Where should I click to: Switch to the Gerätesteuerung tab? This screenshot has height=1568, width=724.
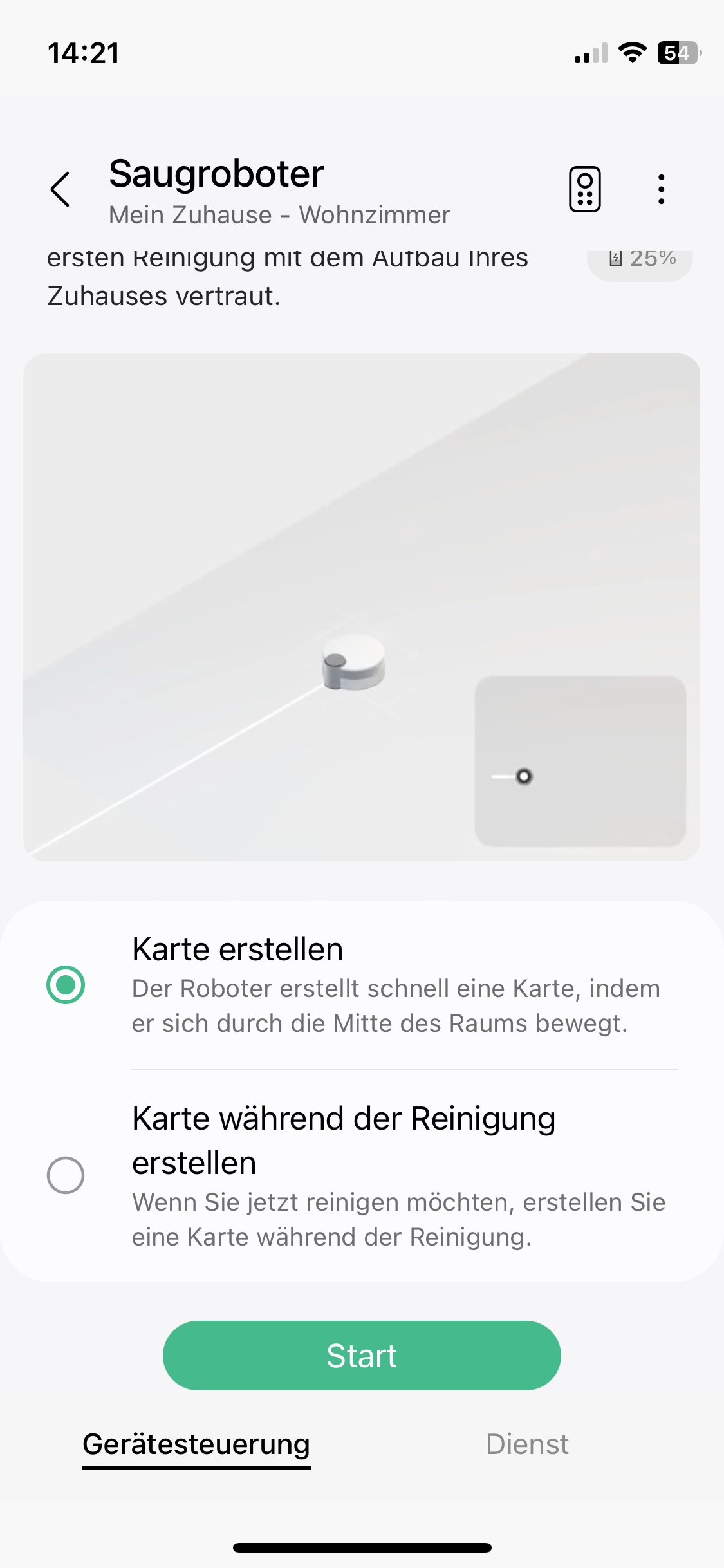(x=196, y=1444)
